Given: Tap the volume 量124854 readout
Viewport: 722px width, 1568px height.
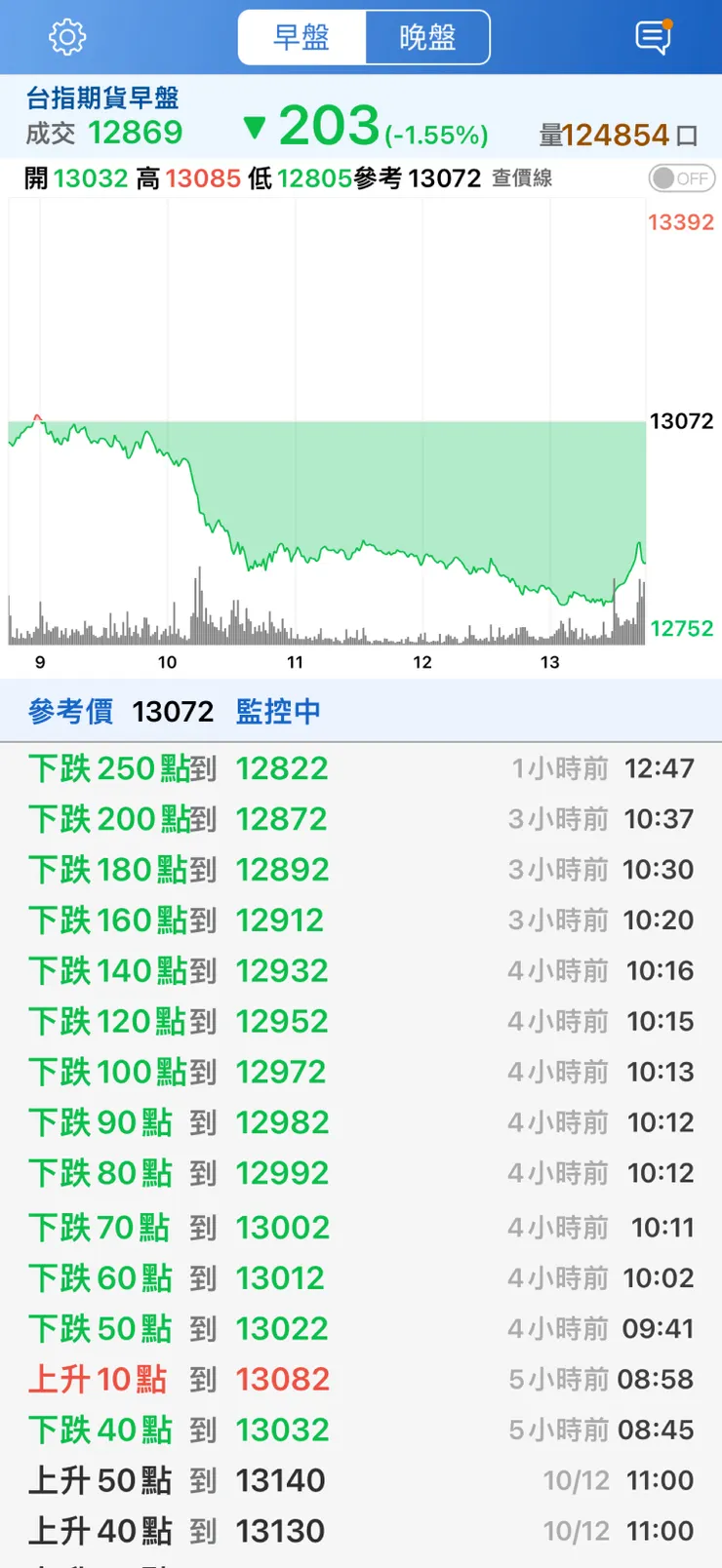Looking at the screenshot, I should (610, 134).
